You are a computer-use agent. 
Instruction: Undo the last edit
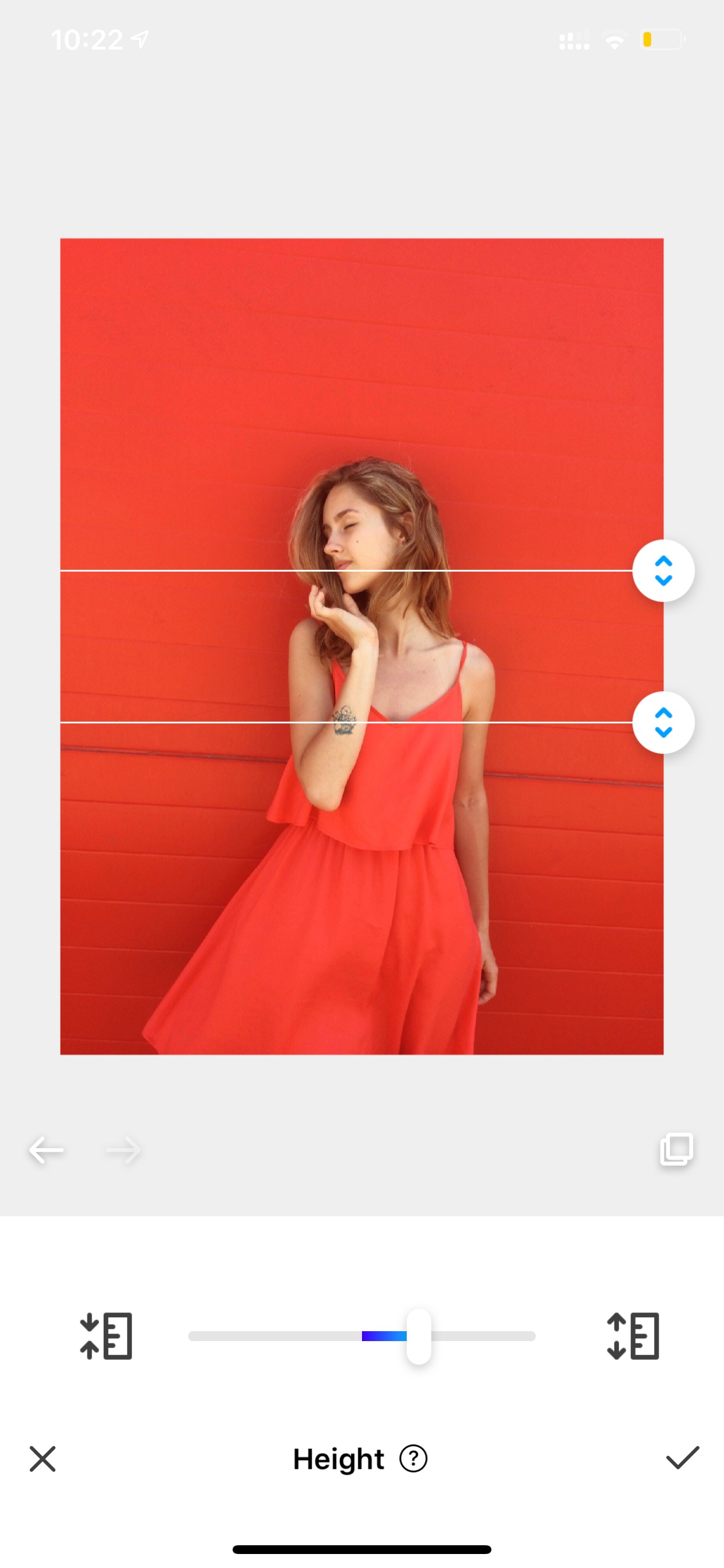(x=46, y=1150)
